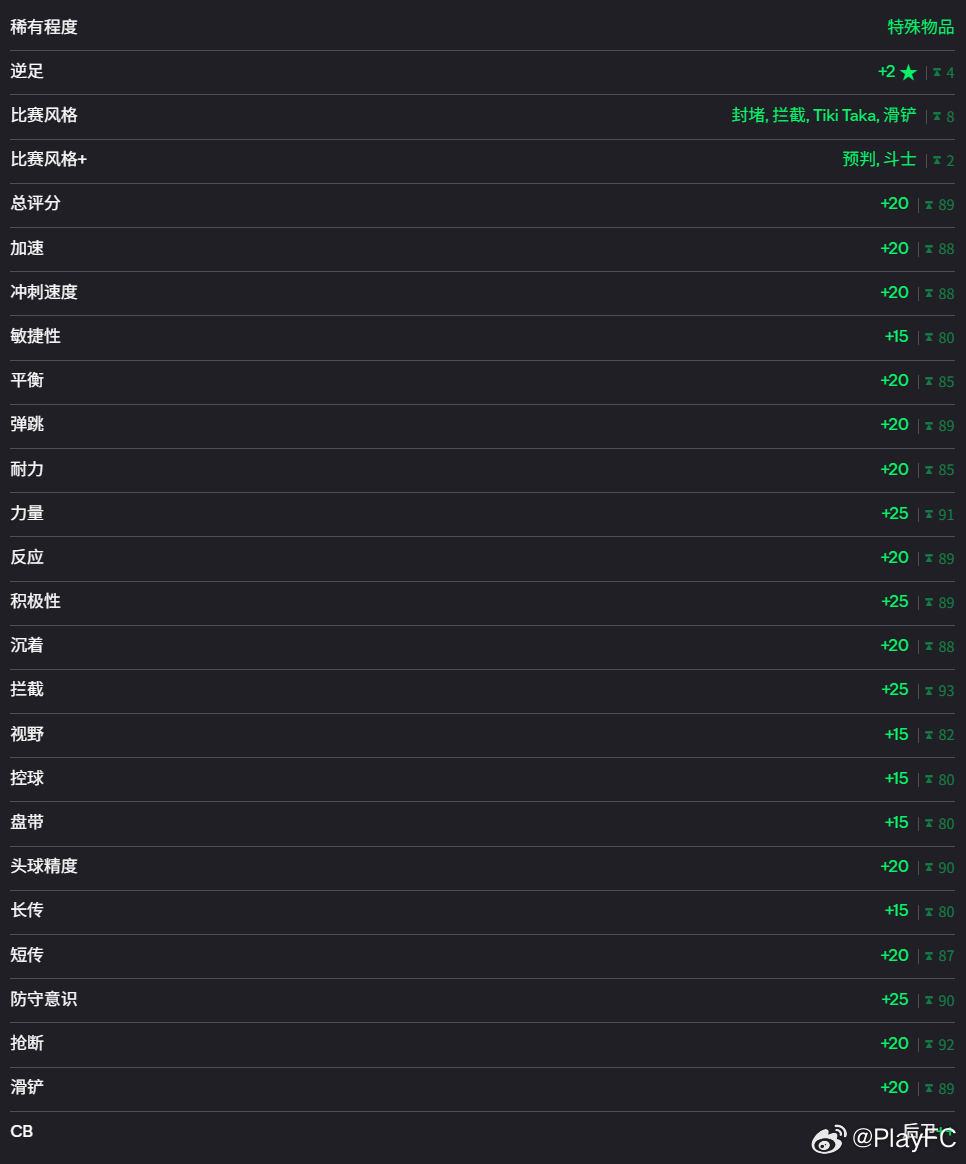Screen dimensions: 966x1164
Task: Click the Weibo logo at the bottom right
Action: click(828, 1140)
